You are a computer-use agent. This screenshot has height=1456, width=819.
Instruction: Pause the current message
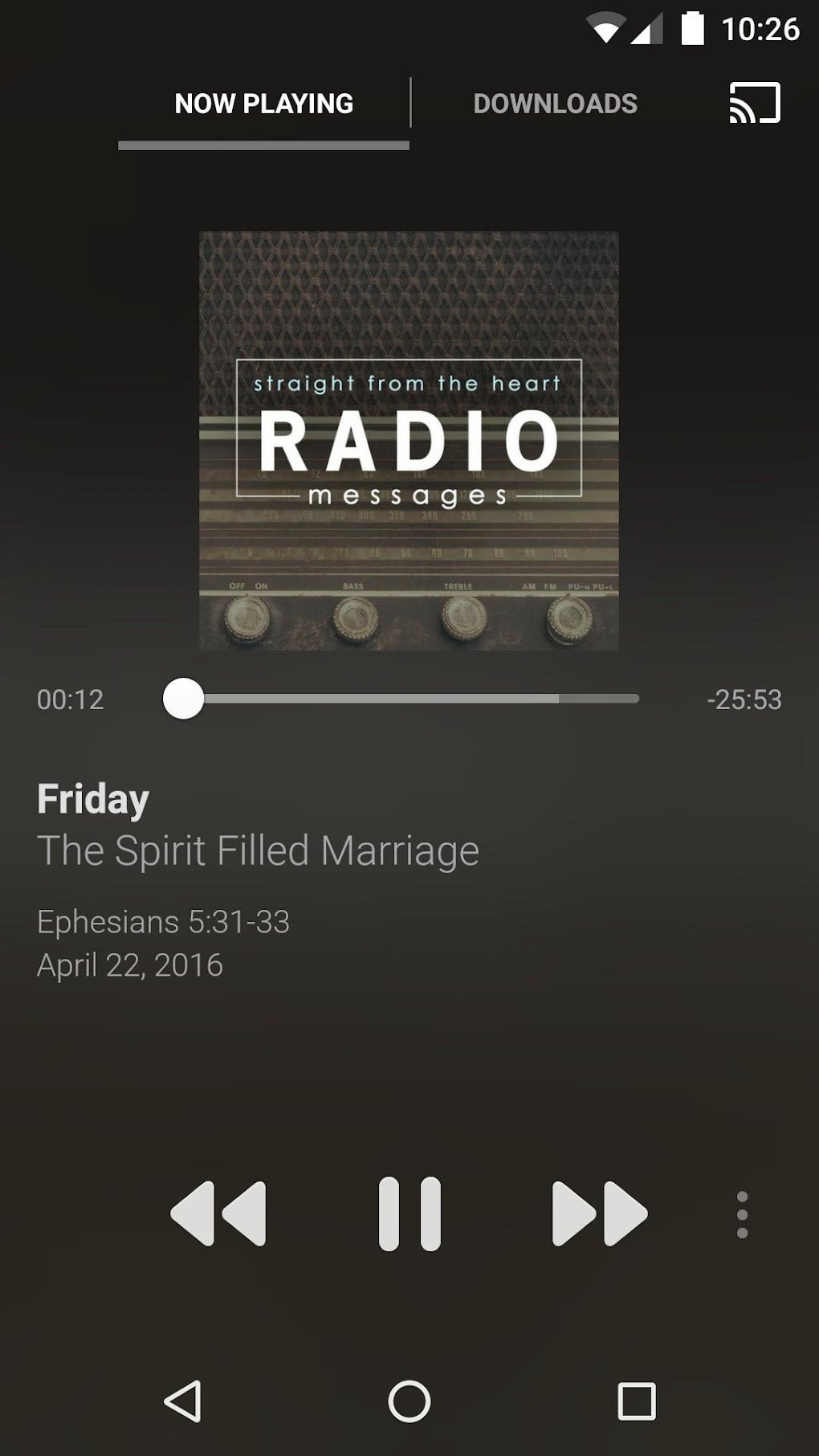409,1213
